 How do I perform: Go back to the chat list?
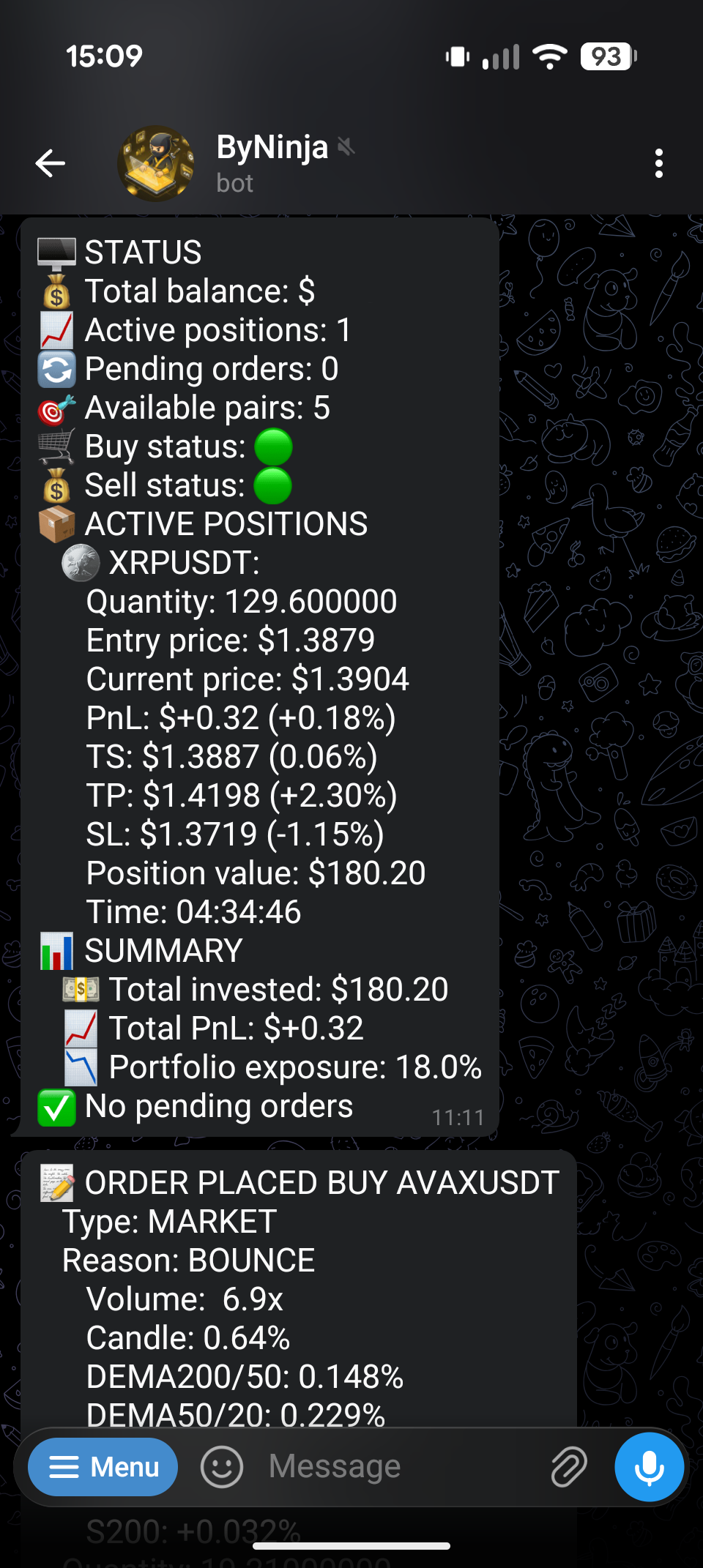point(50,163)
